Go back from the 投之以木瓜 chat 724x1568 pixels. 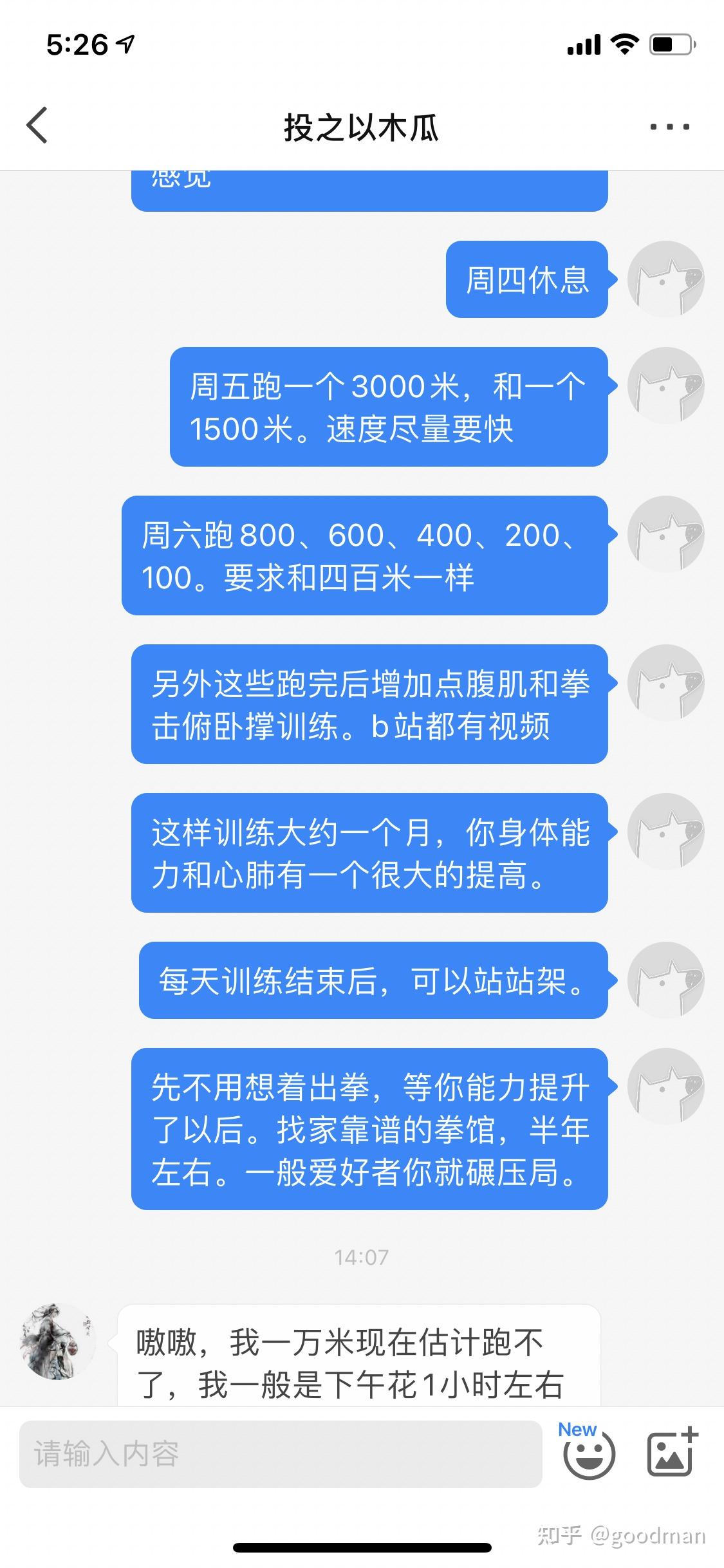[37, 126]
